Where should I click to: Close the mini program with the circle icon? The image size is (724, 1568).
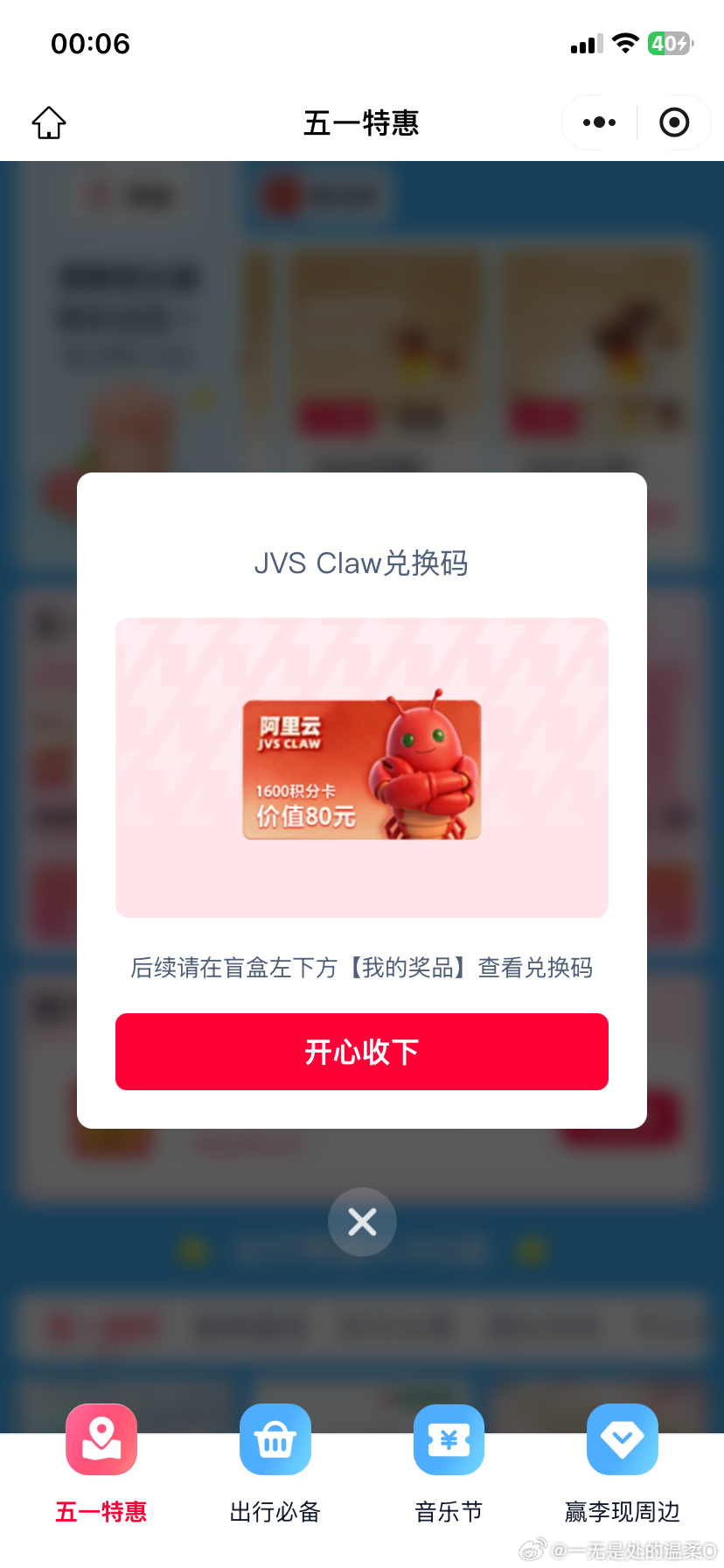click(674, 122)
